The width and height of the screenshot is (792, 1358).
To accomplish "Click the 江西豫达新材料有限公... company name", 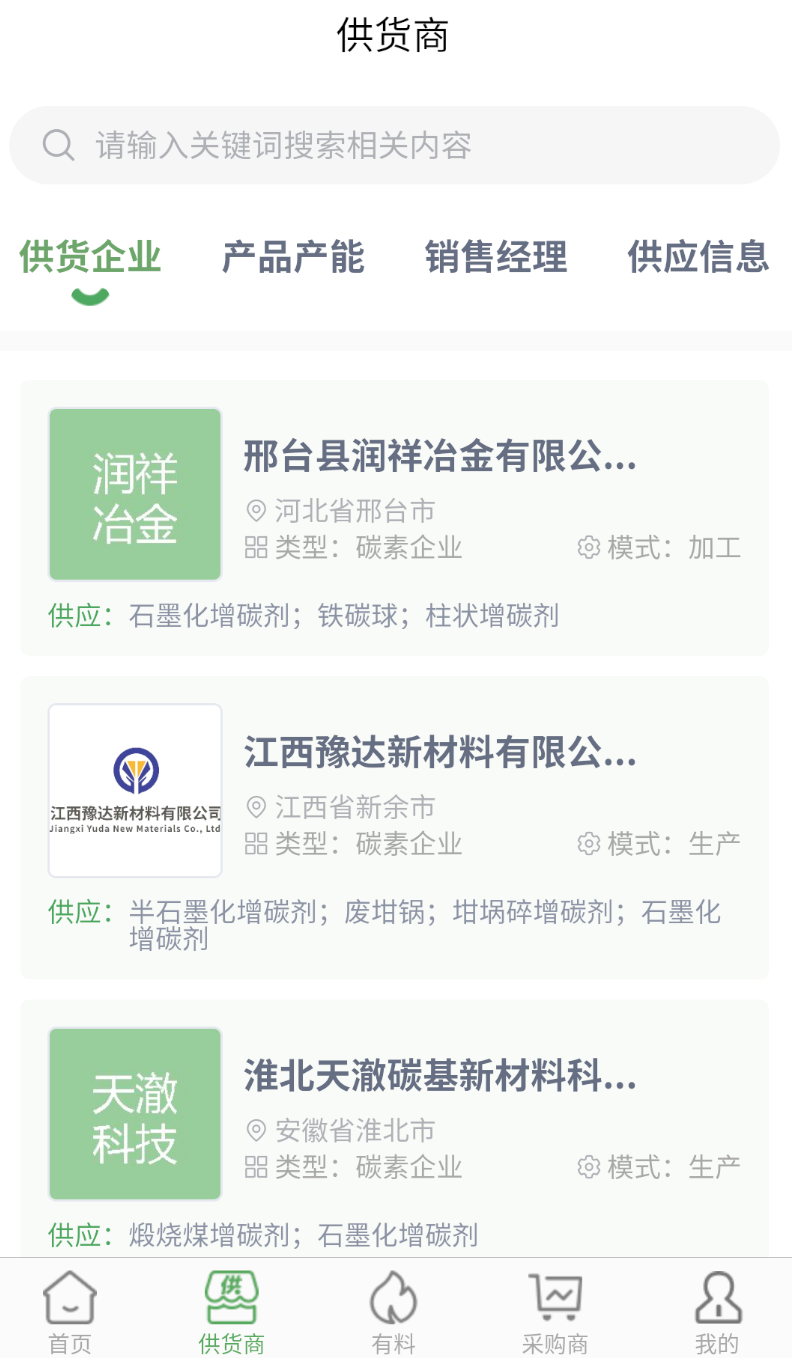I will 439,755.
